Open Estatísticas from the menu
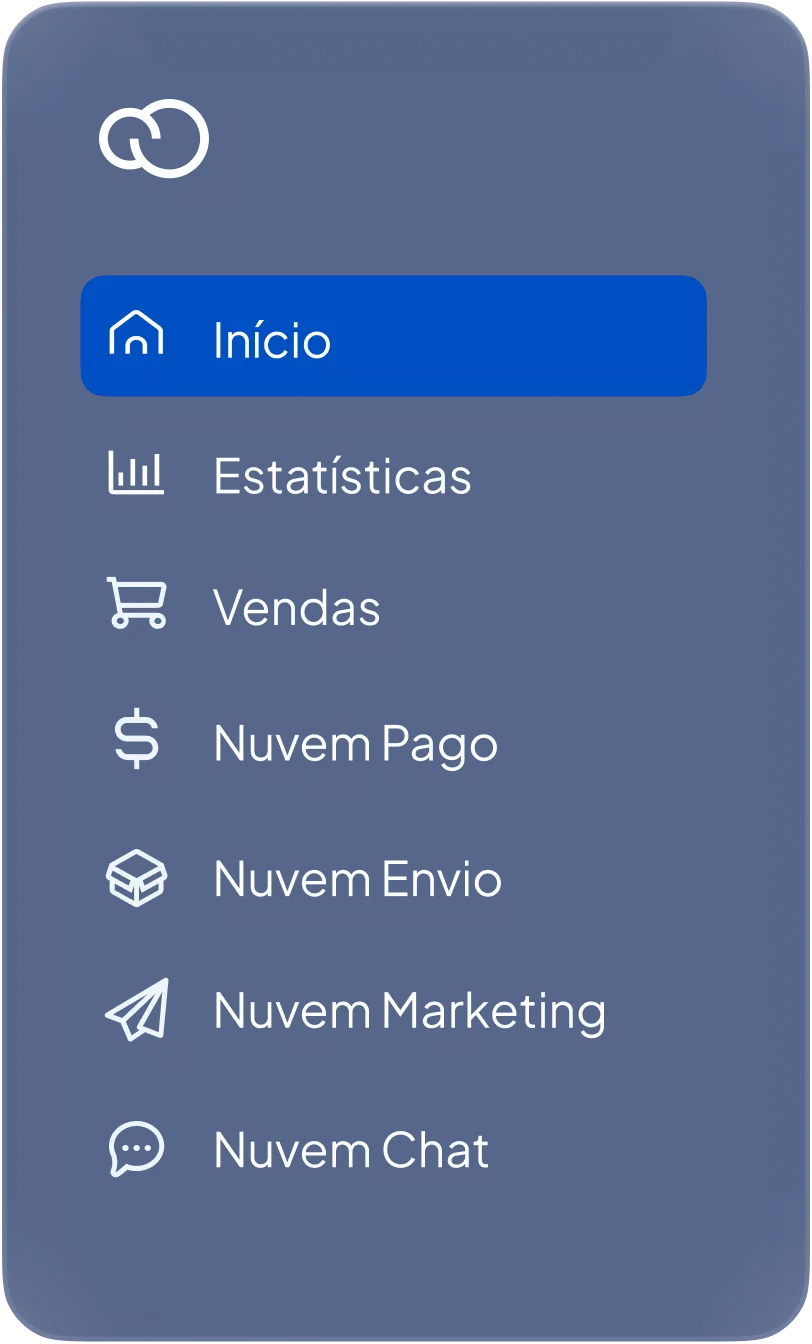812x1344 pixels. pos(394,475)
